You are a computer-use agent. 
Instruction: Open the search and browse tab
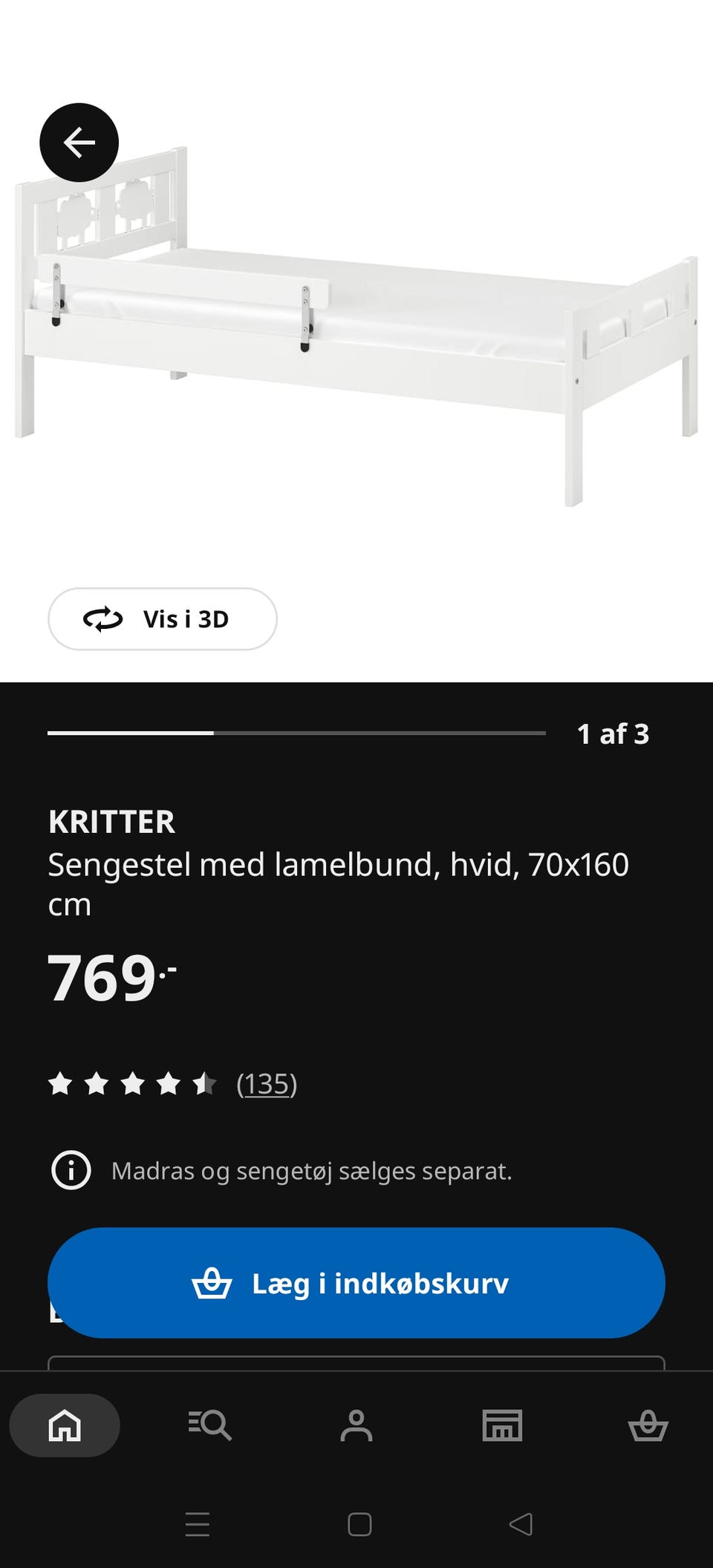[210, 1425]
